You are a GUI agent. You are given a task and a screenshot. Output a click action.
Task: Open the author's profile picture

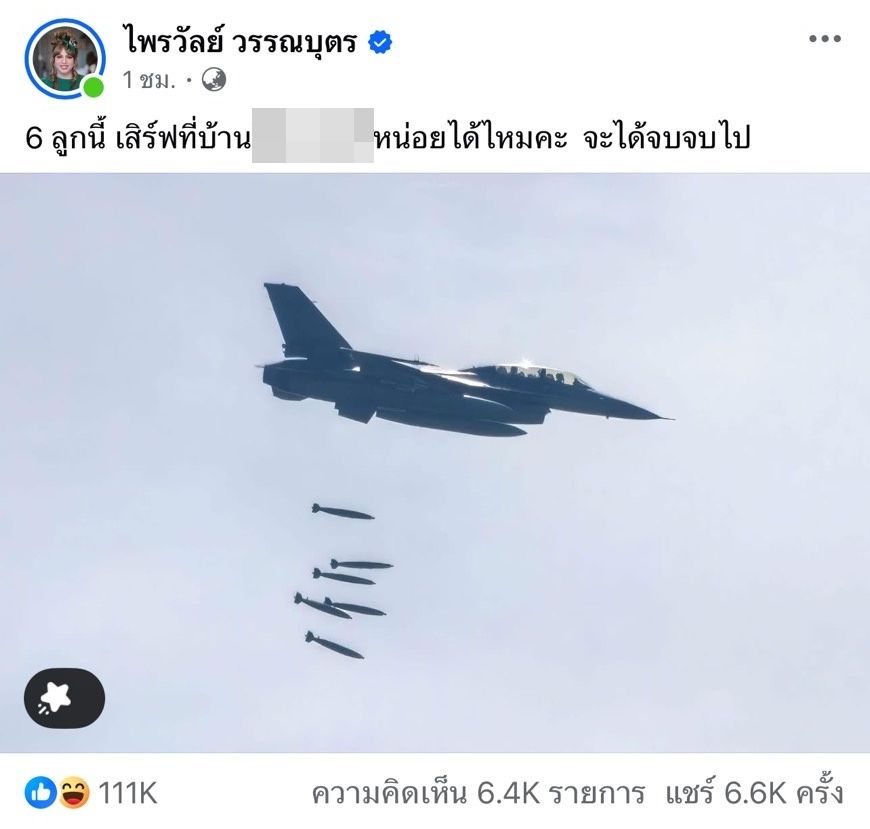pos(65,58)
